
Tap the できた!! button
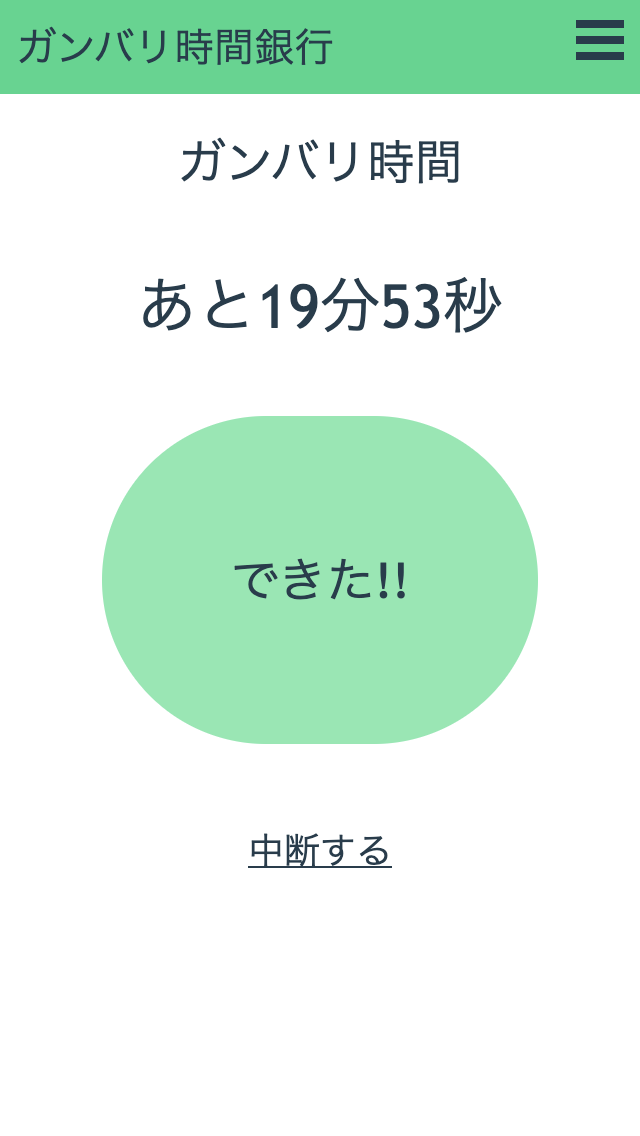click(x=320, y=580)
